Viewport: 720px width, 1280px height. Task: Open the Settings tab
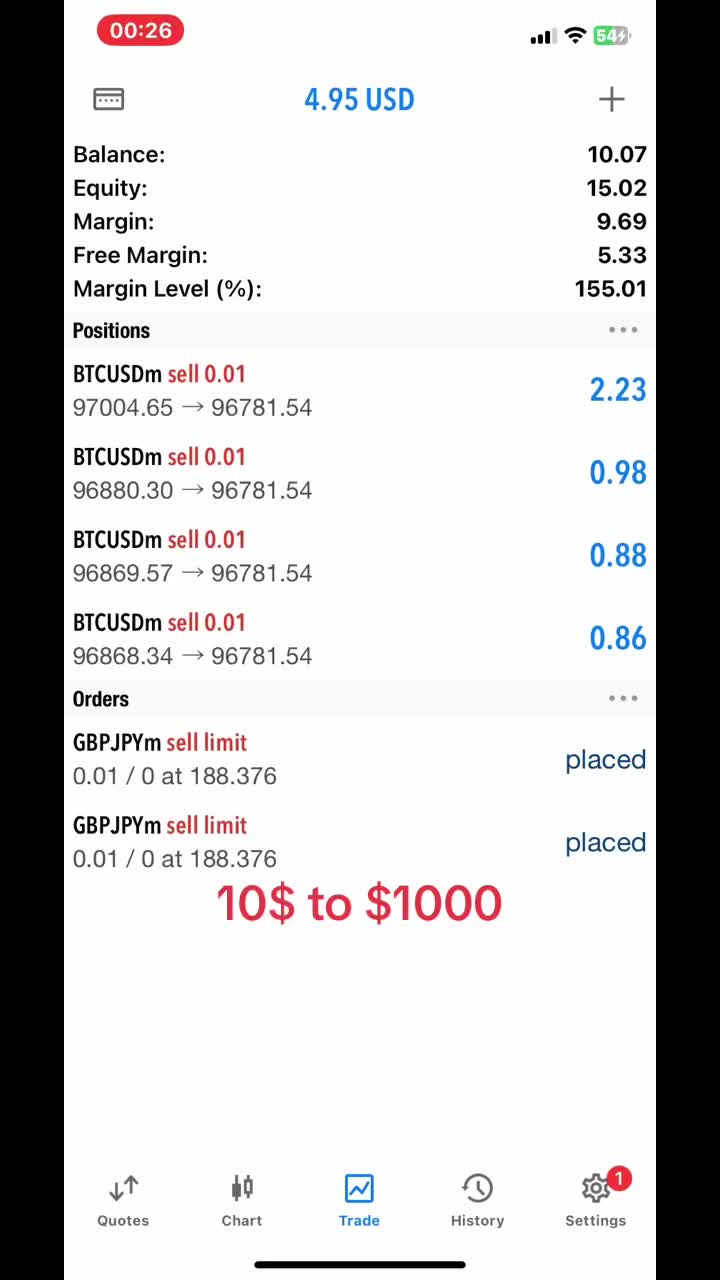click(595, 1200)
